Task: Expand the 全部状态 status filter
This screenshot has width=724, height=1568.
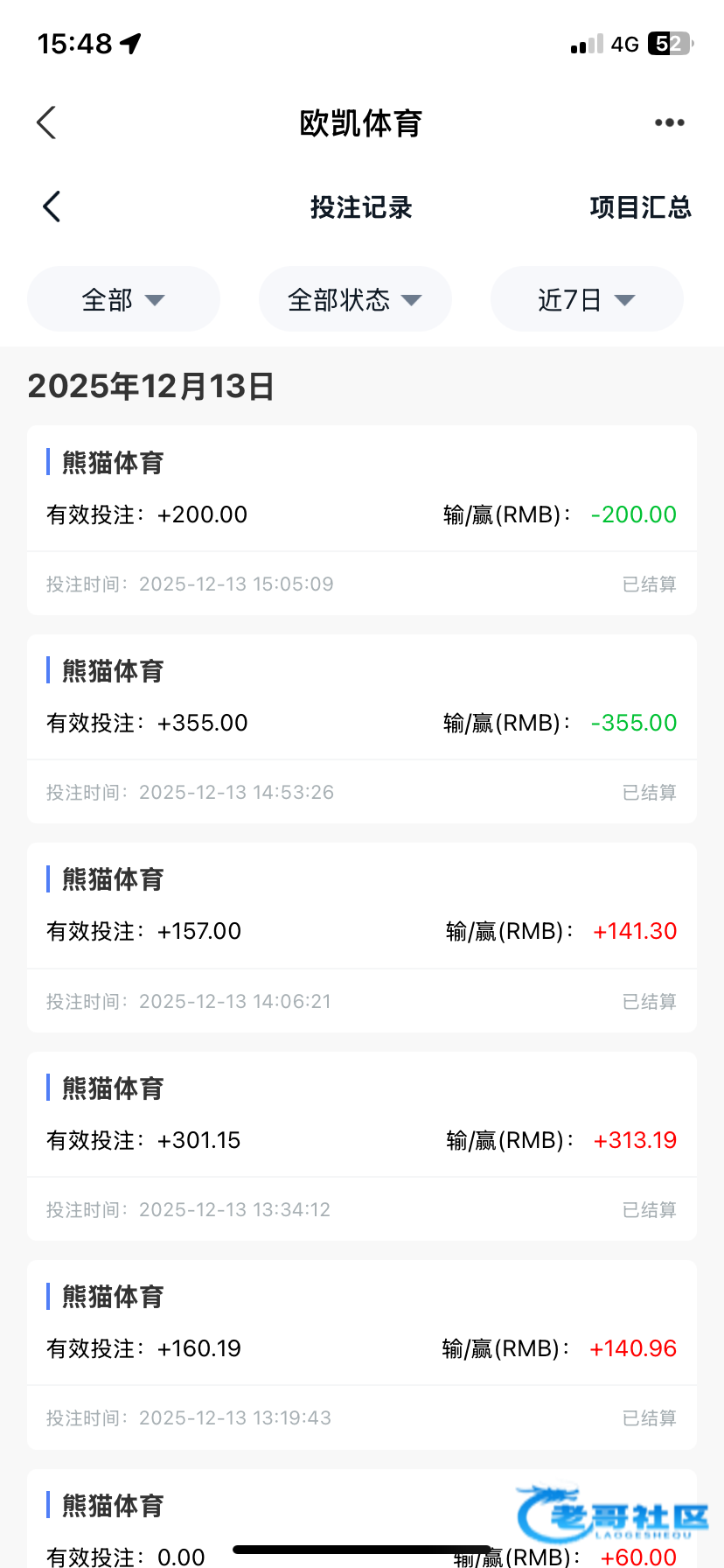Action: pos(355,299)
